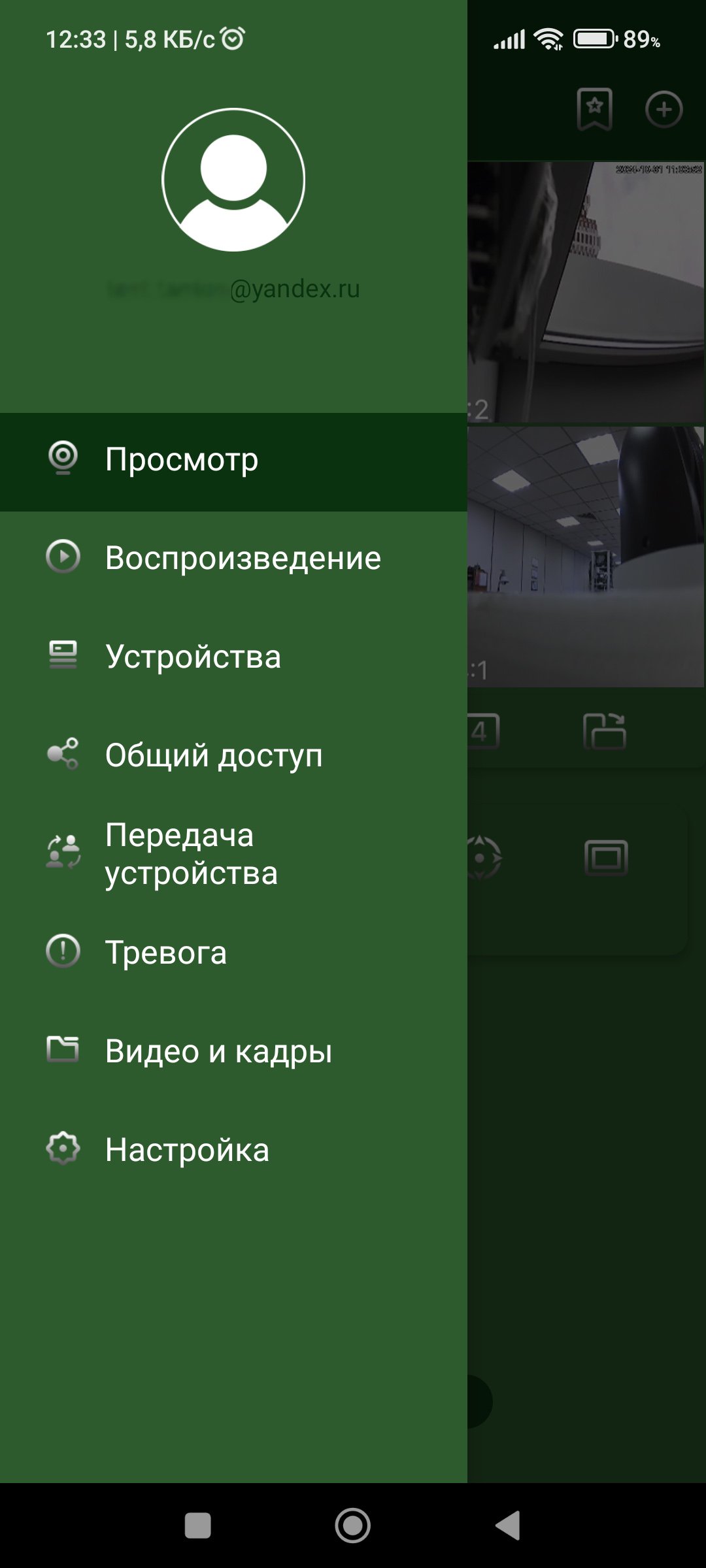This screenshot has height=1568, width=706.
Task: Tap the add device plus icon
Action: (x=664, y=109)
